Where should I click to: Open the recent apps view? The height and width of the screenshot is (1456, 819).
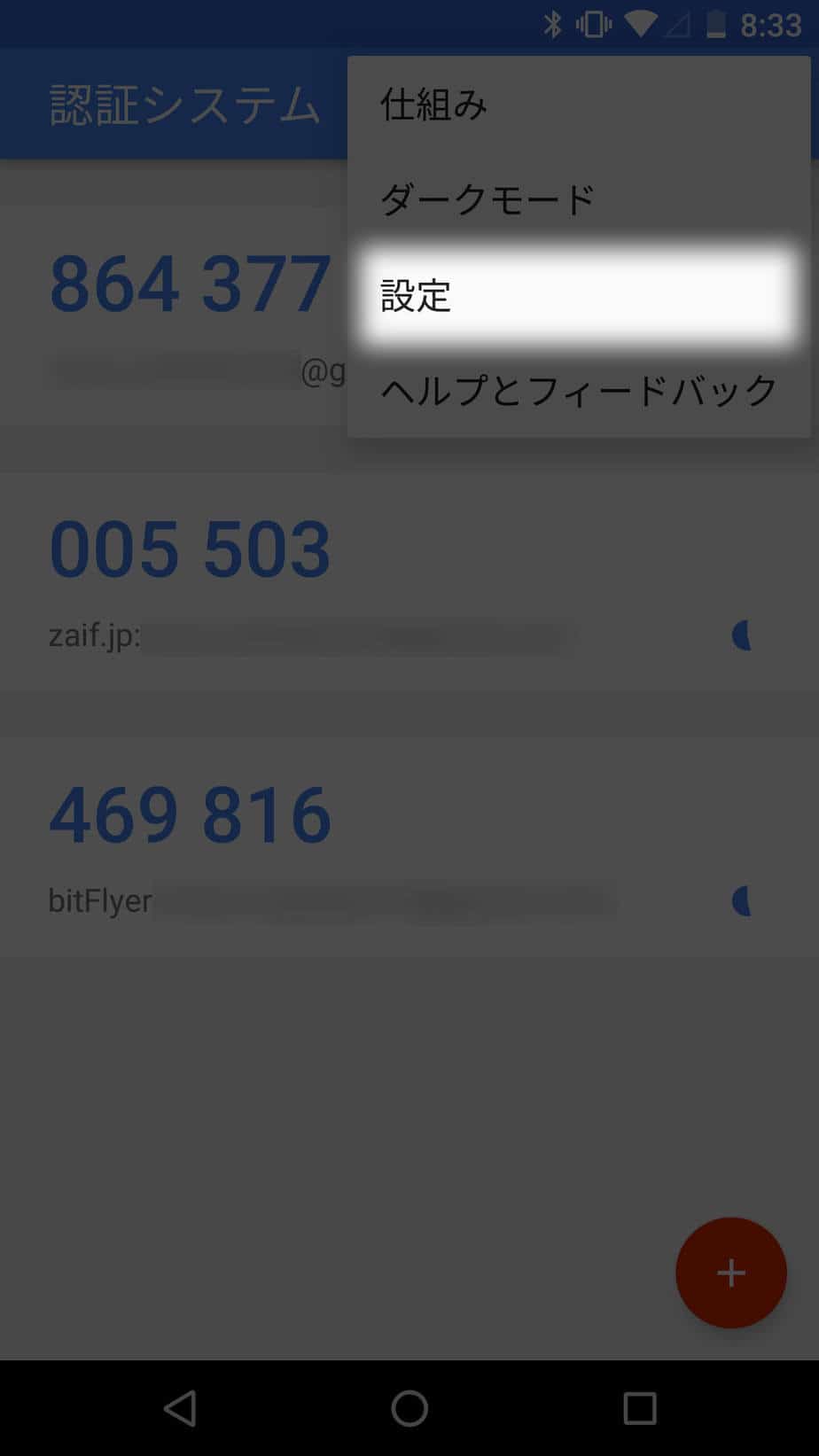[639, 1407]
